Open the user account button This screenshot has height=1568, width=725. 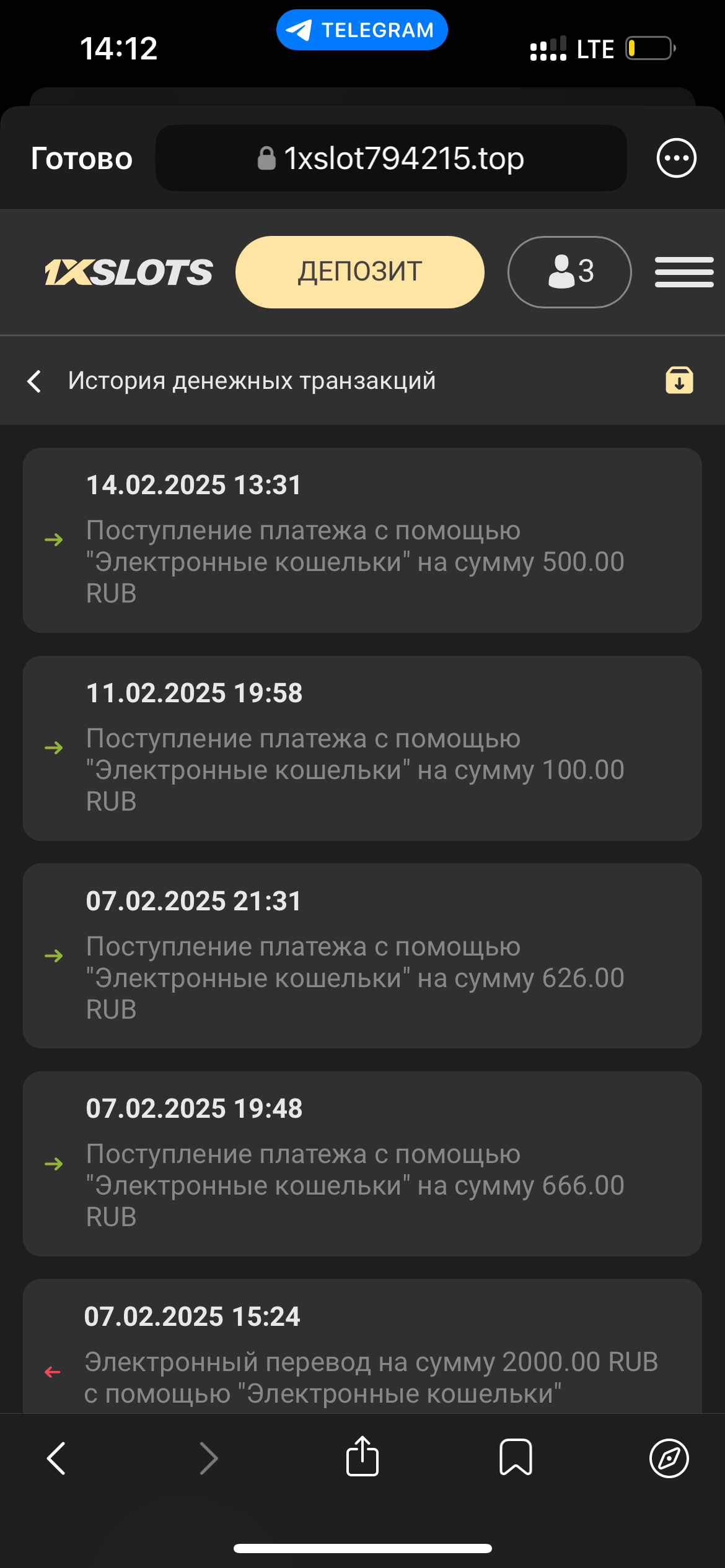pos(569,272)
